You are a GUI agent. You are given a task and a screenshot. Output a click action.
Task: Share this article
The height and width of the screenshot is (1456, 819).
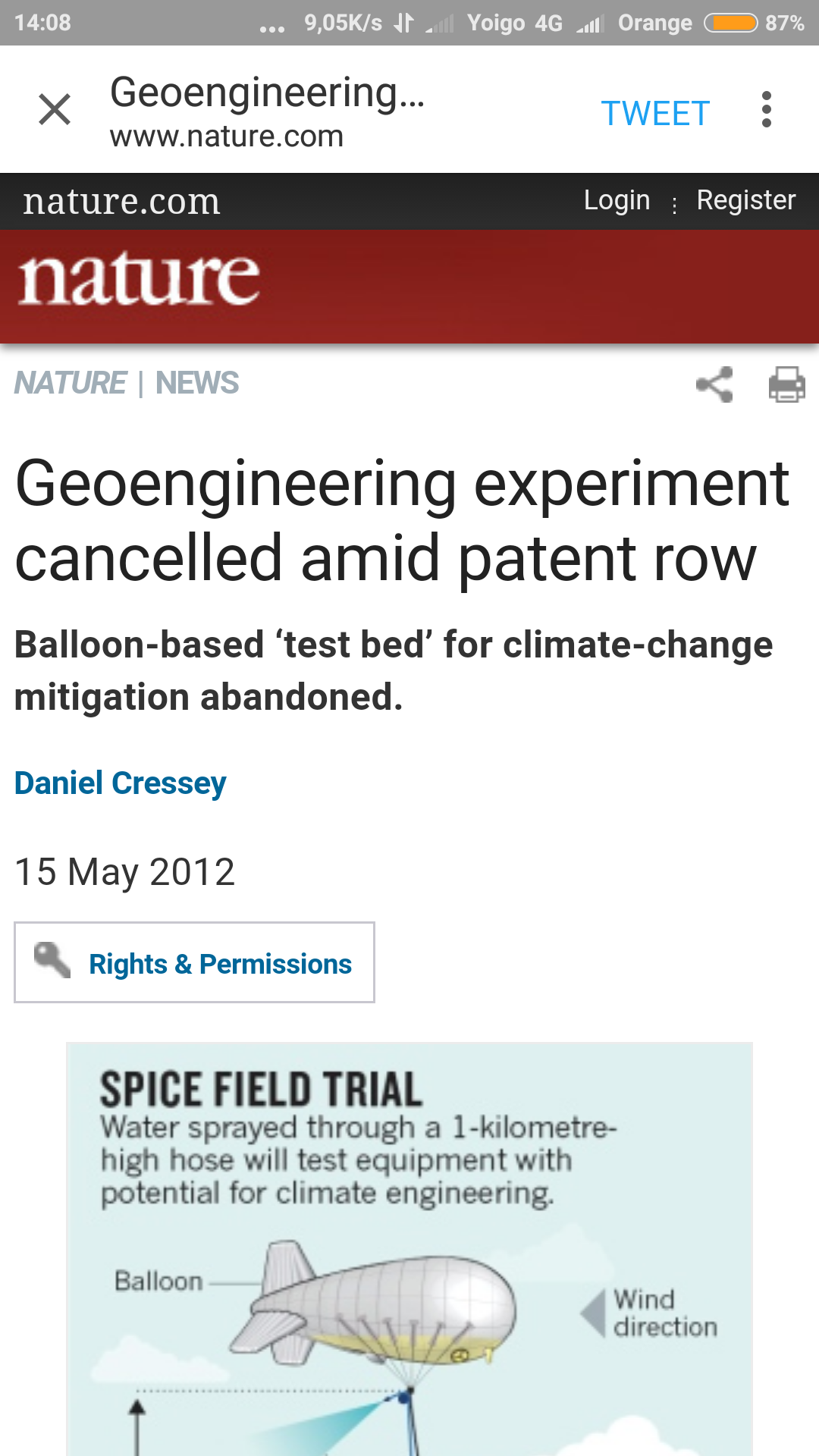tap(714, 384)
